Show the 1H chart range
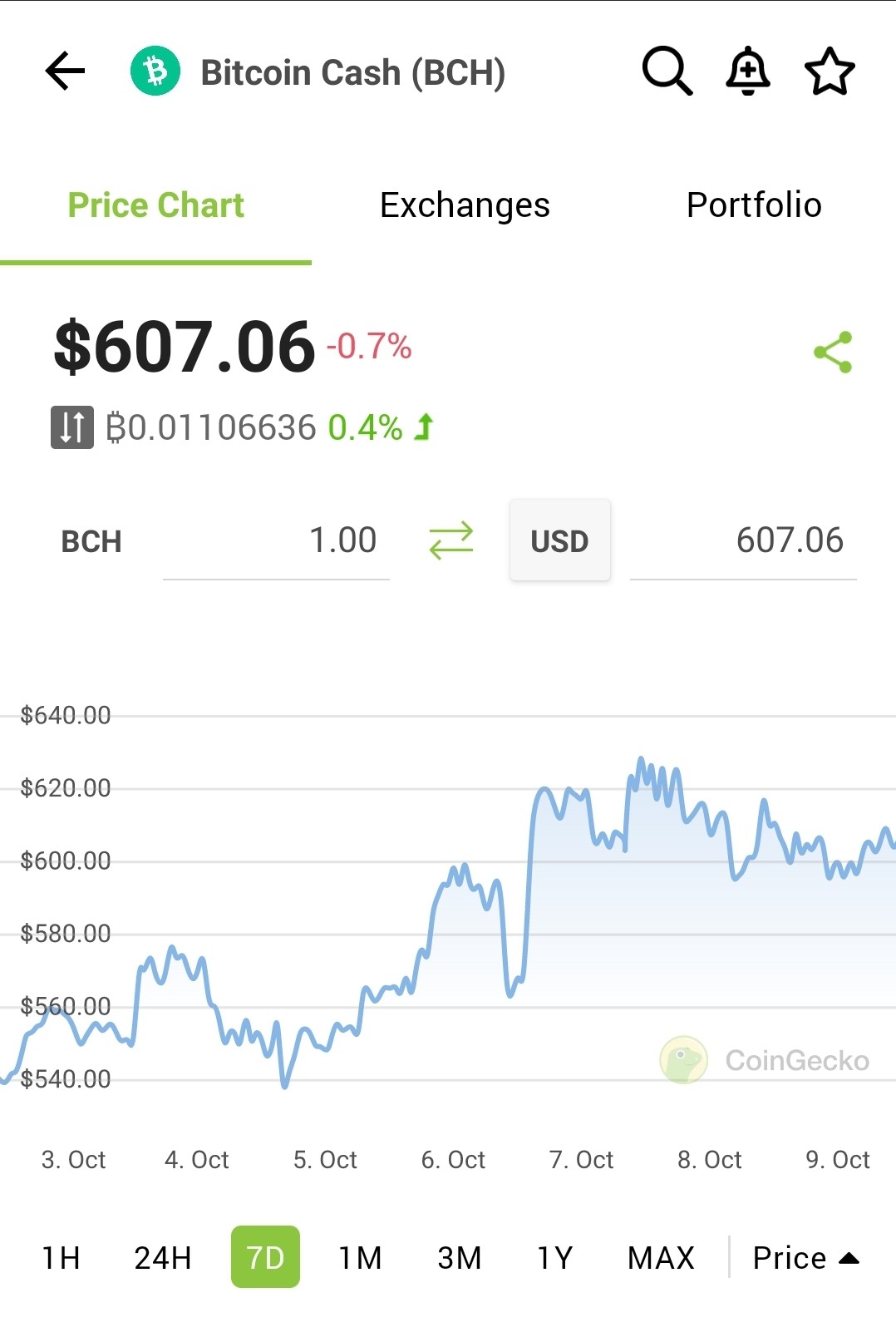896x1332 pixels. [x=61, y=1258]
